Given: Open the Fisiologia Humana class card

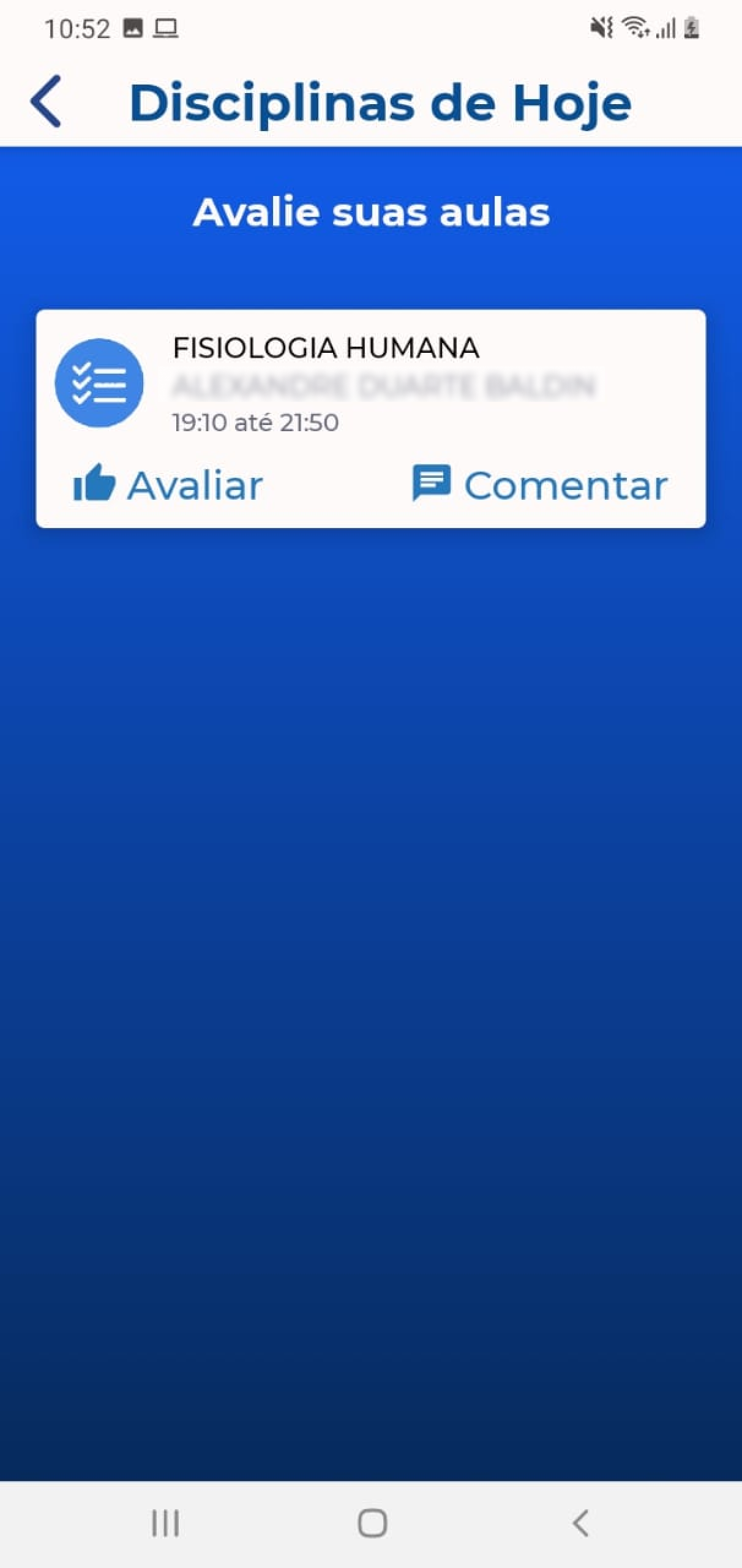Looking at the screenshot, I should click(370, 384).
